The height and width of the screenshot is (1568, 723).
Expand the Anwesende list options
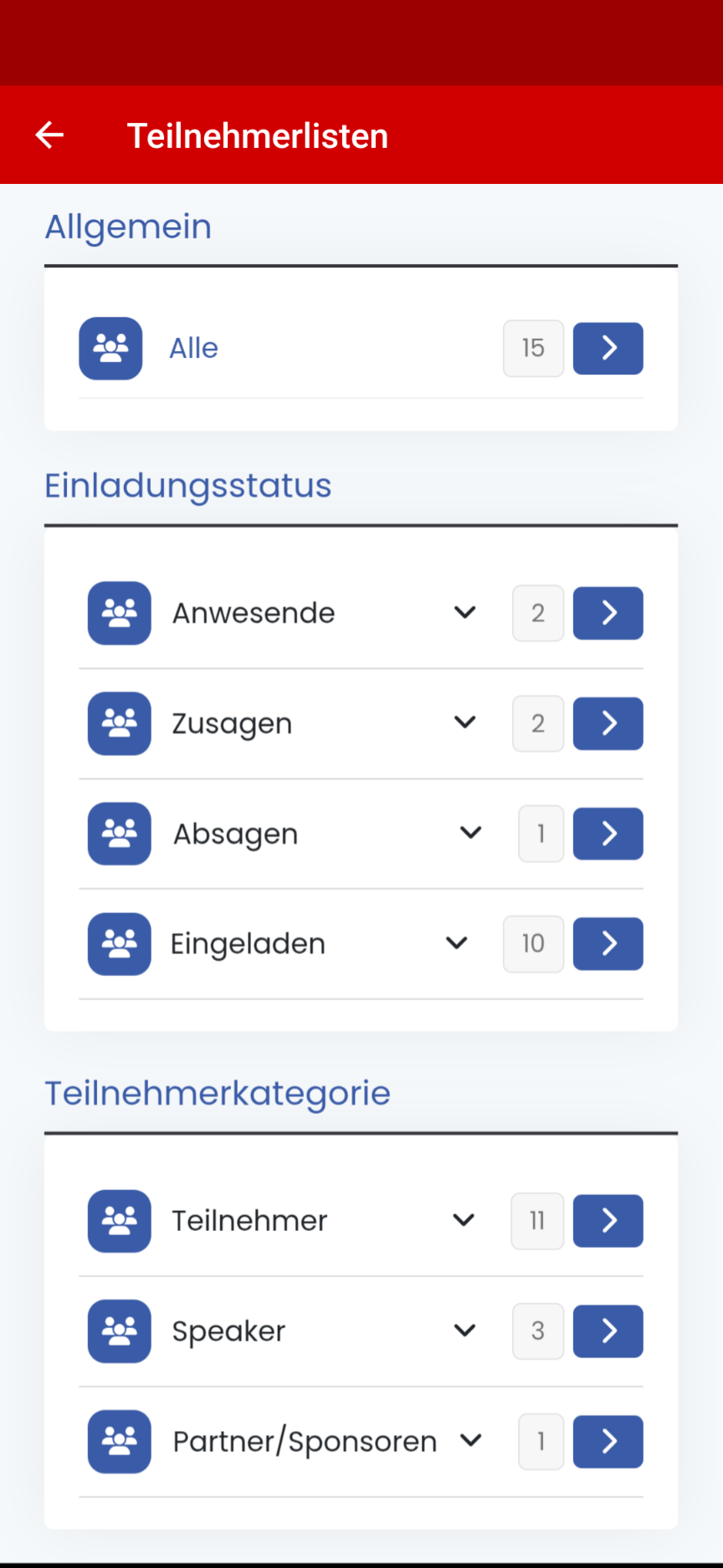click(464, 613)
